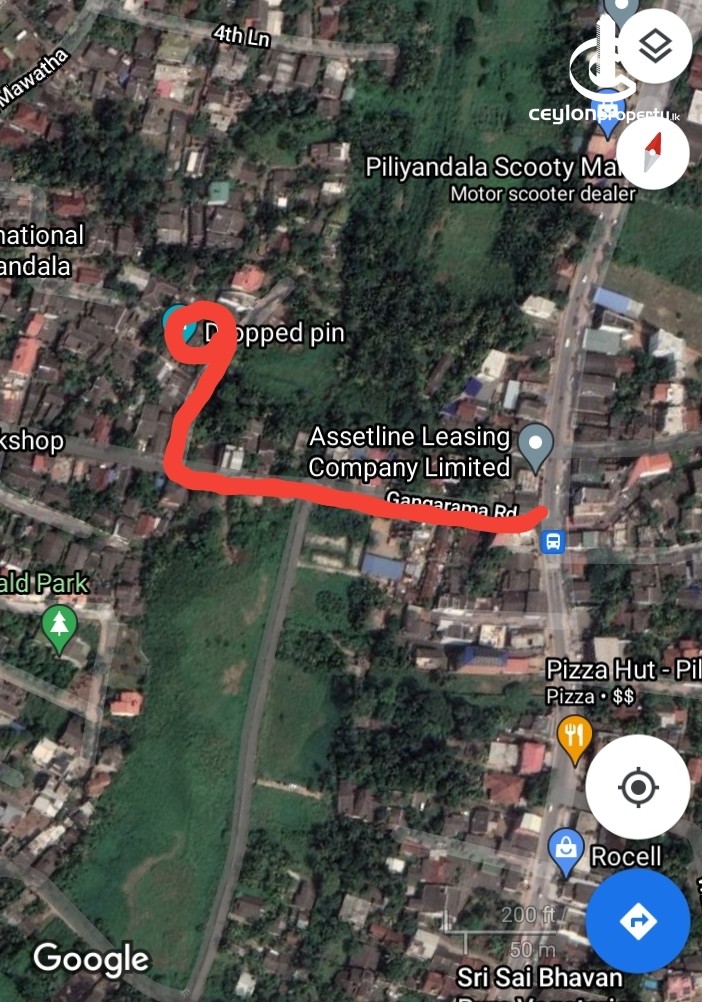
Task: Tap the bus stop icon on Gangarama Rd
Action: pos(552,542)
